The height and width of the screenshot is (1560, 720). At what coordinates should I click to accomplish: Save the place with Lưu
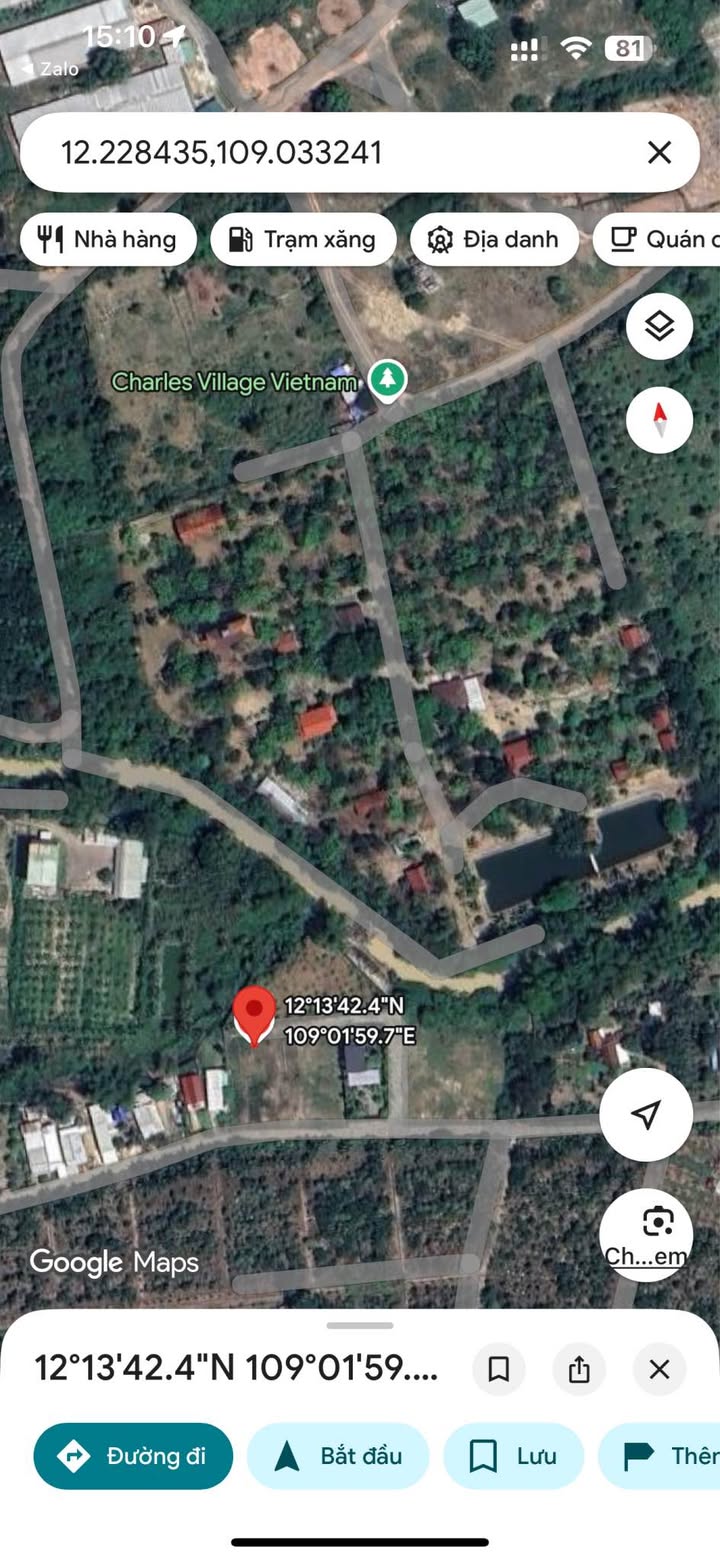514,1456
